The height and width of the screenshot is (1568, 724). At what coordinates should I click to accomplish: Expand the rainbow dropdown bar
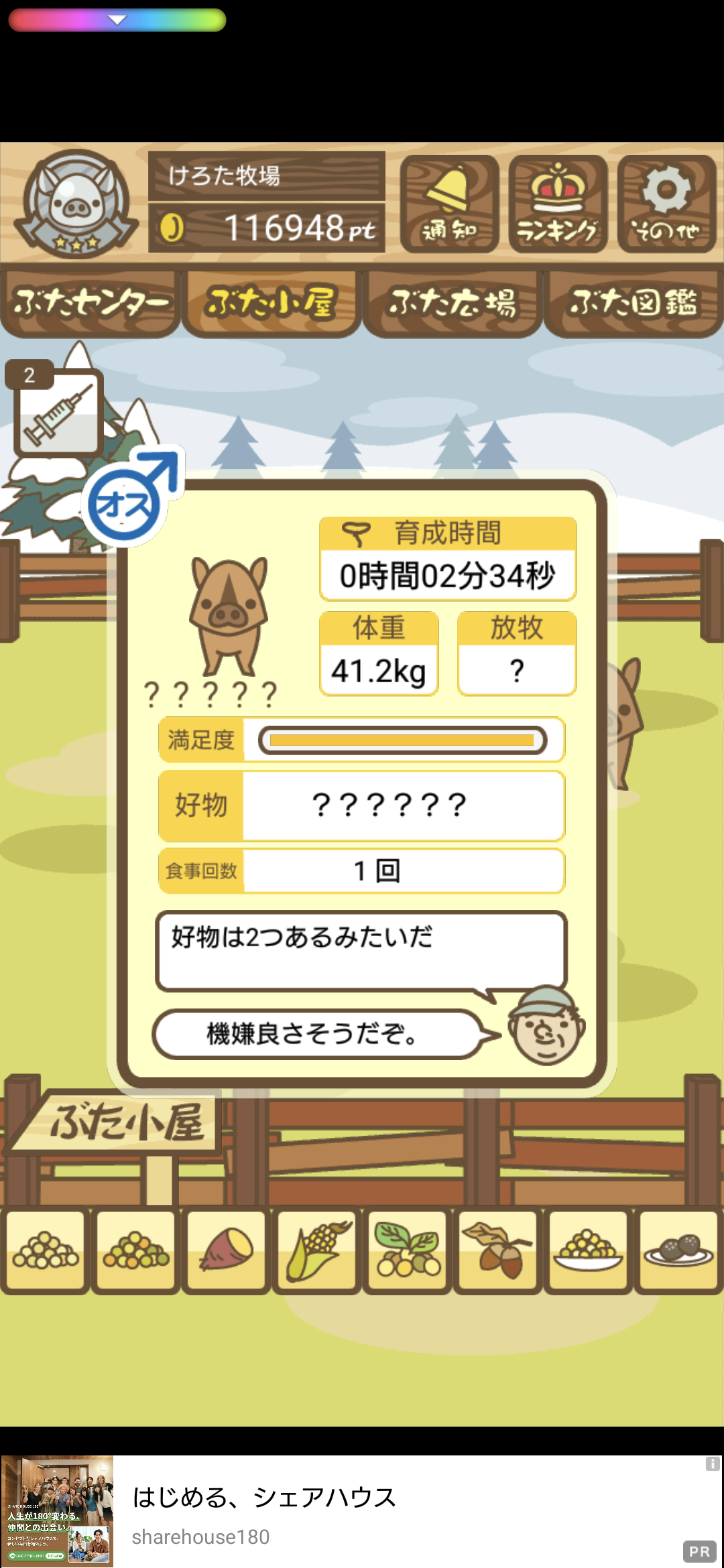tap(117, 20)
